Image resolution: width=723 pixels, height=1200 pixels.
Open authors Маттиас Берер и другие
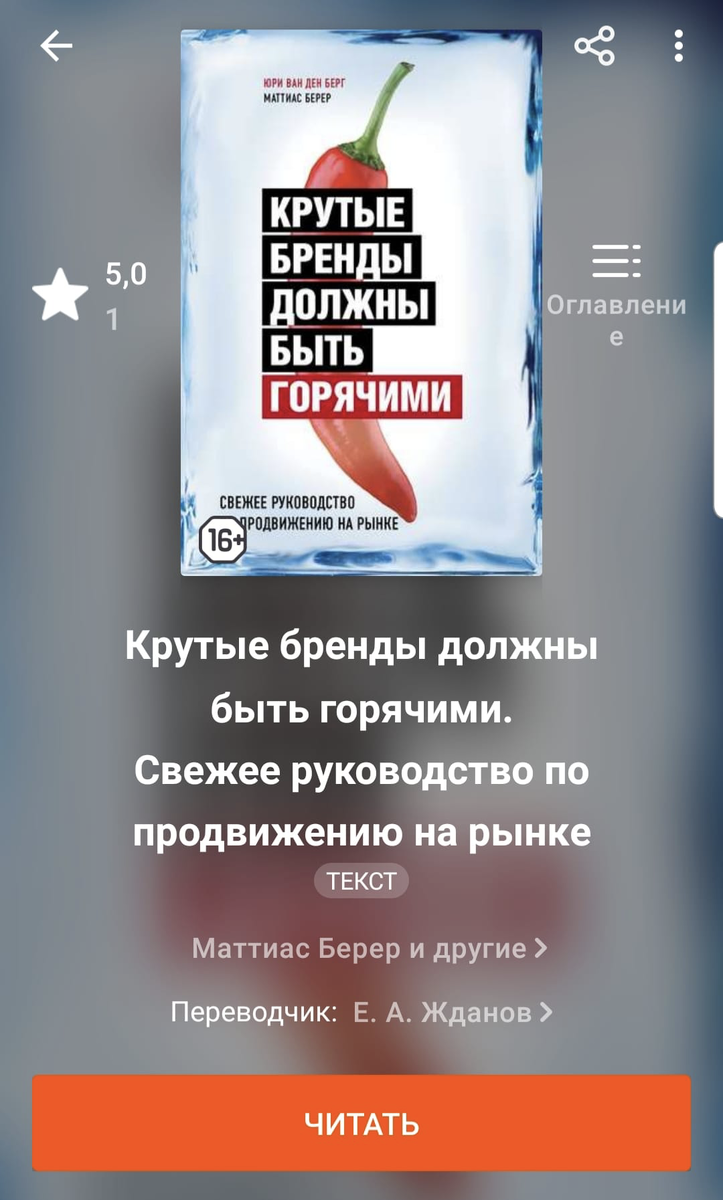369,948
